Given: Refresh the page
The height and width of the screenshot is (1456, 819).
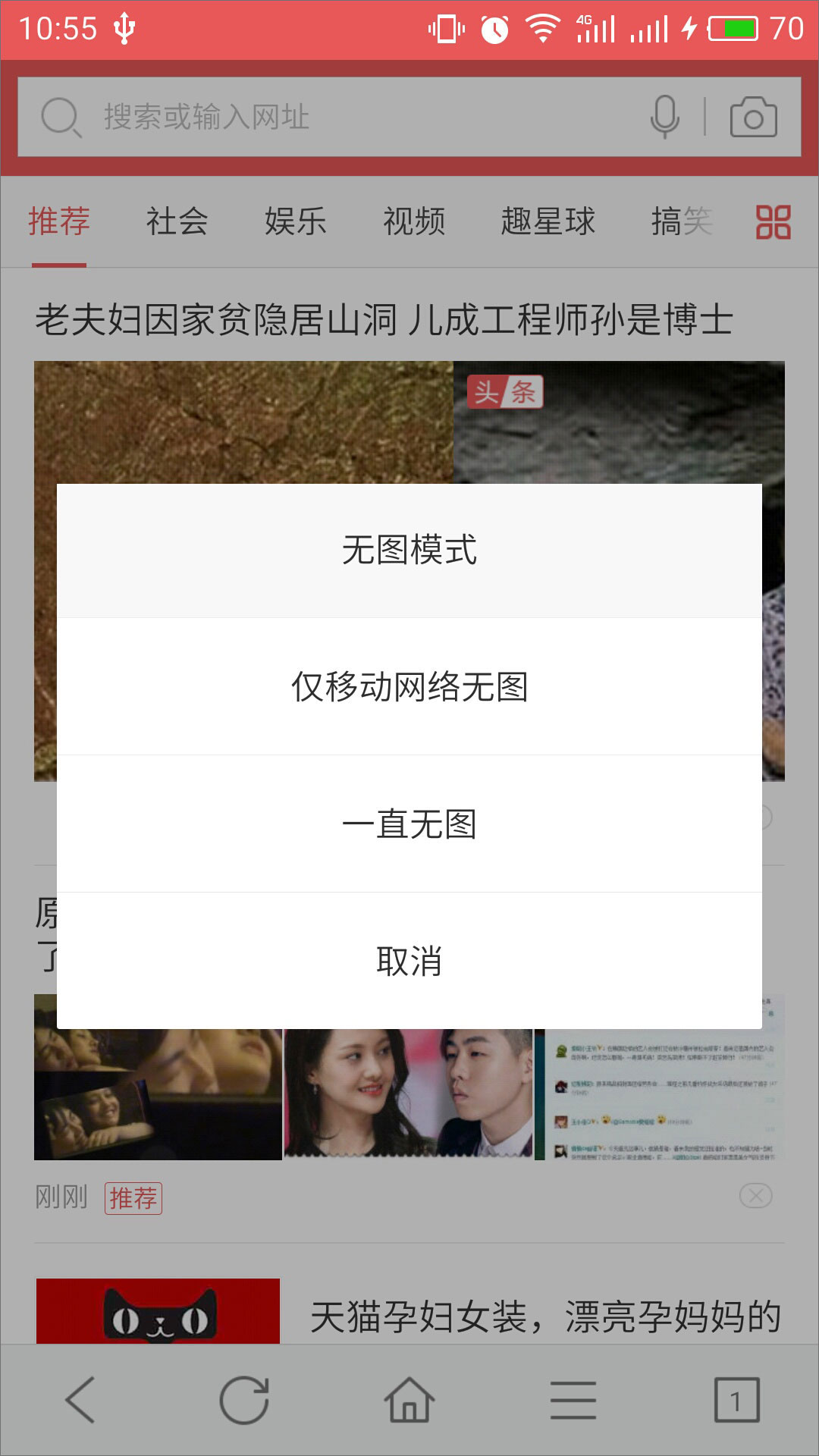Looking at the screenshot, I should pos(244,1400).
